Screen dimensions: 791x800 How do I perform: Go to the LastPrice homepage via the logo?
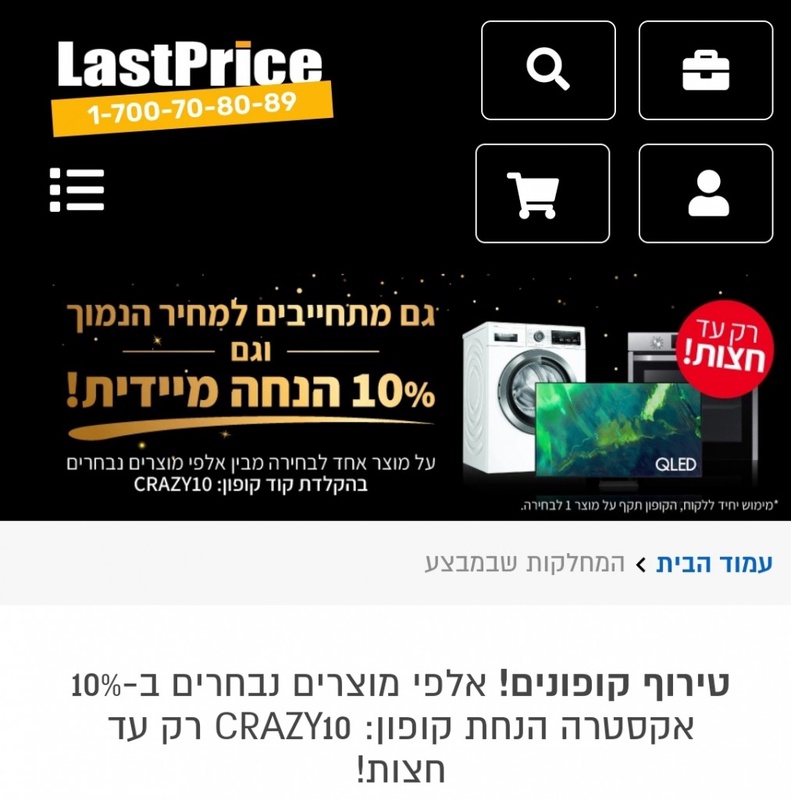pos(190,85)
